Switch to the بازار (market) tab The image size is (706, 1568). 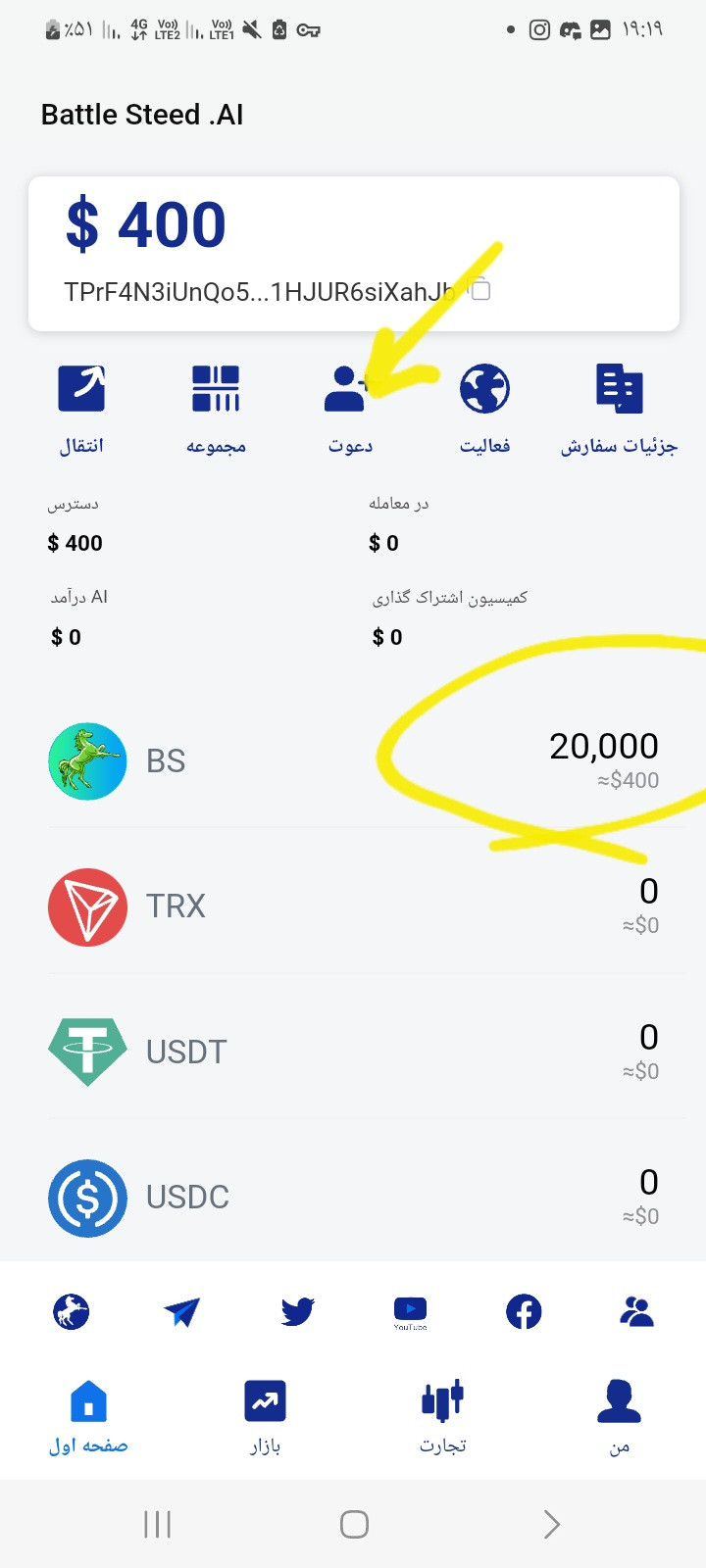tap(265, 1417)
